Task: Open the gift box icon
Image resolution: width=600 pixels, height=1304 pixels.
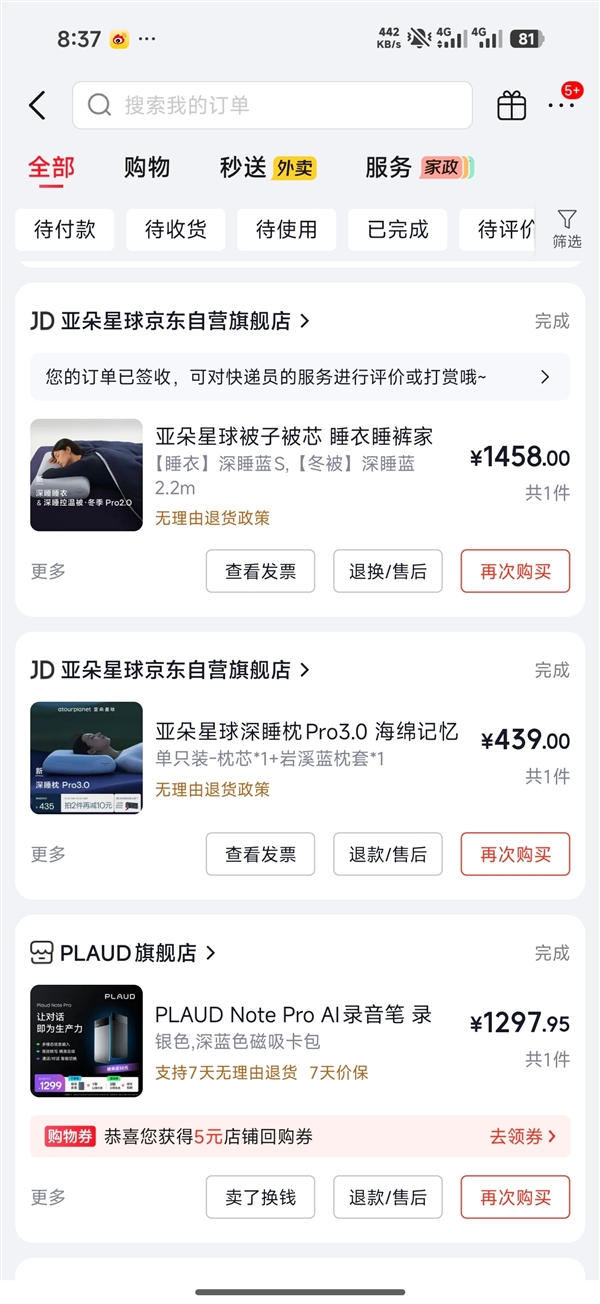Action: tap(512, 105)
